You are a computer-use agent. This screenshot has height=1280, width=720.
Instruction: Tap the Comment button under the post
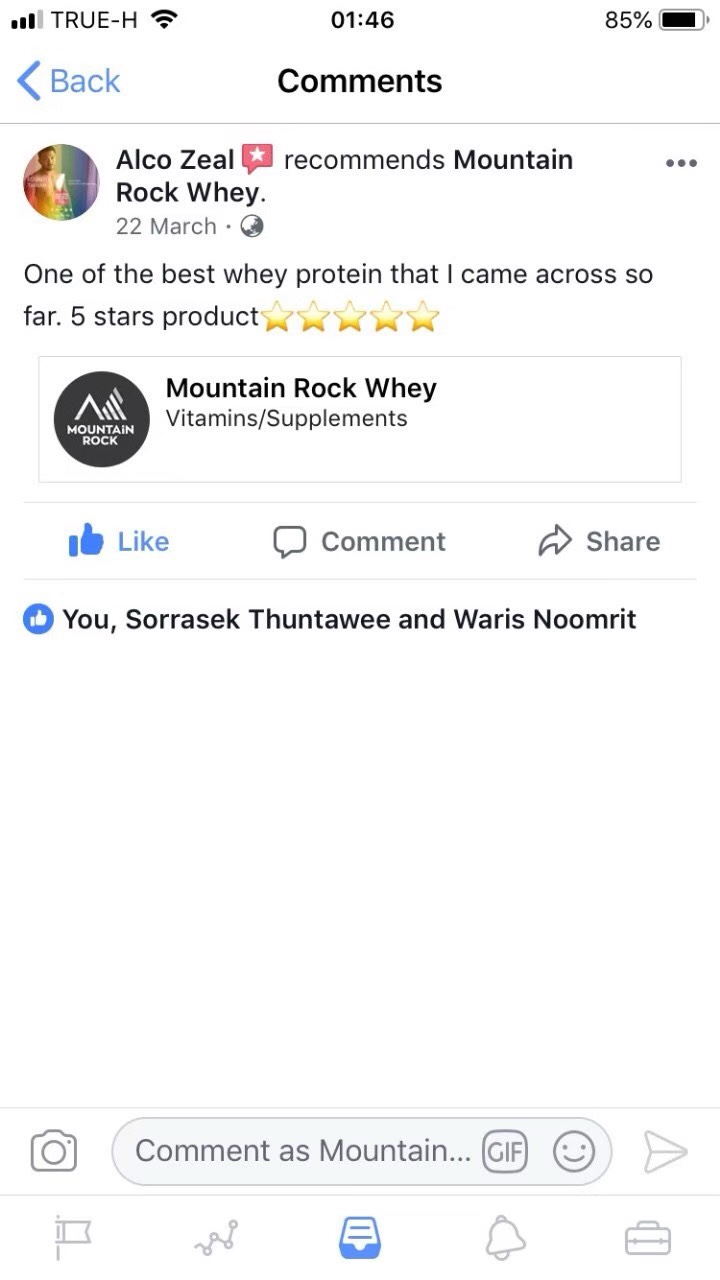coord(360,541)
